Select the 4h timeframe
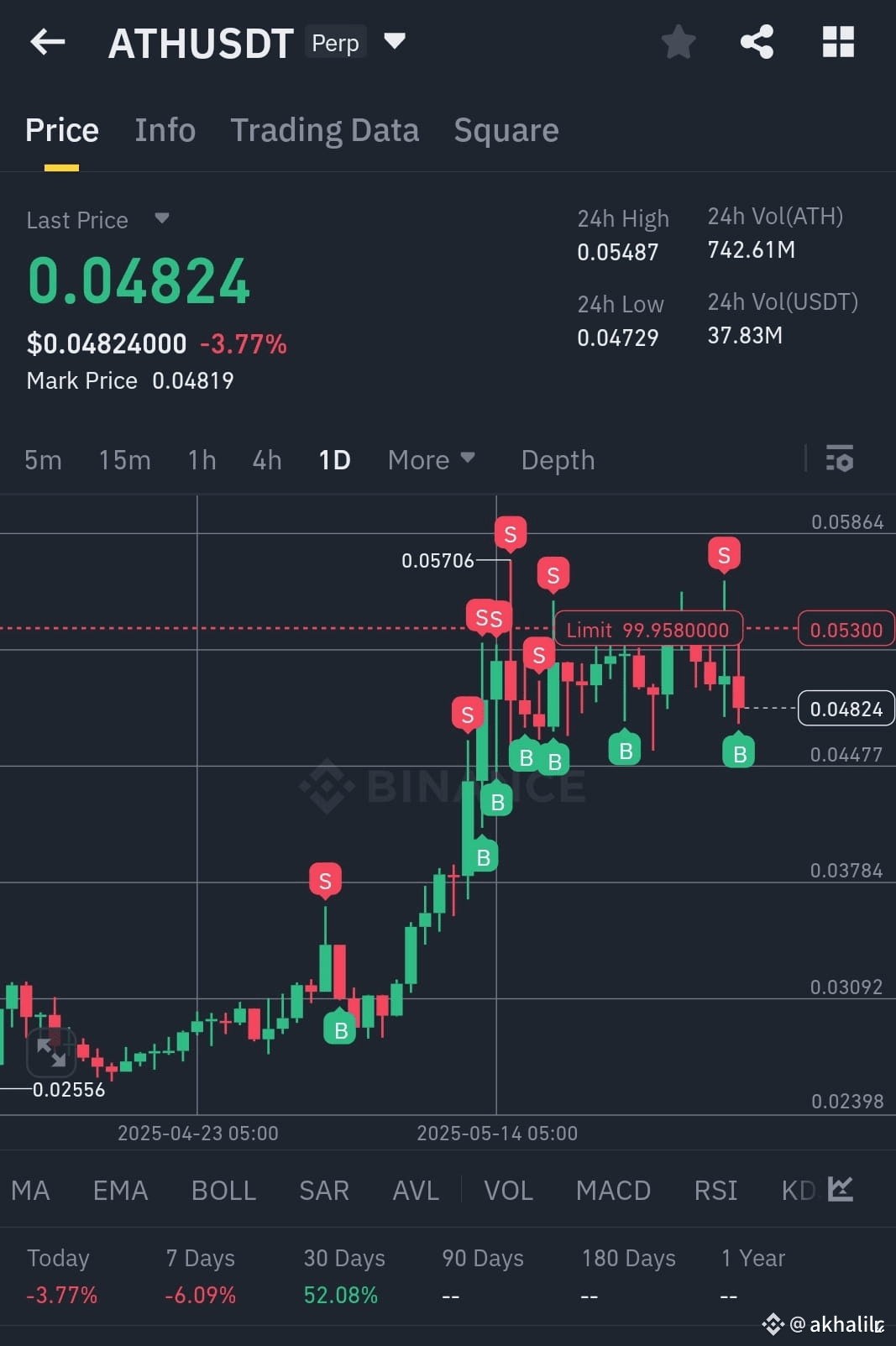Screen dimensions: 896x1346 (x=266, y=459)
